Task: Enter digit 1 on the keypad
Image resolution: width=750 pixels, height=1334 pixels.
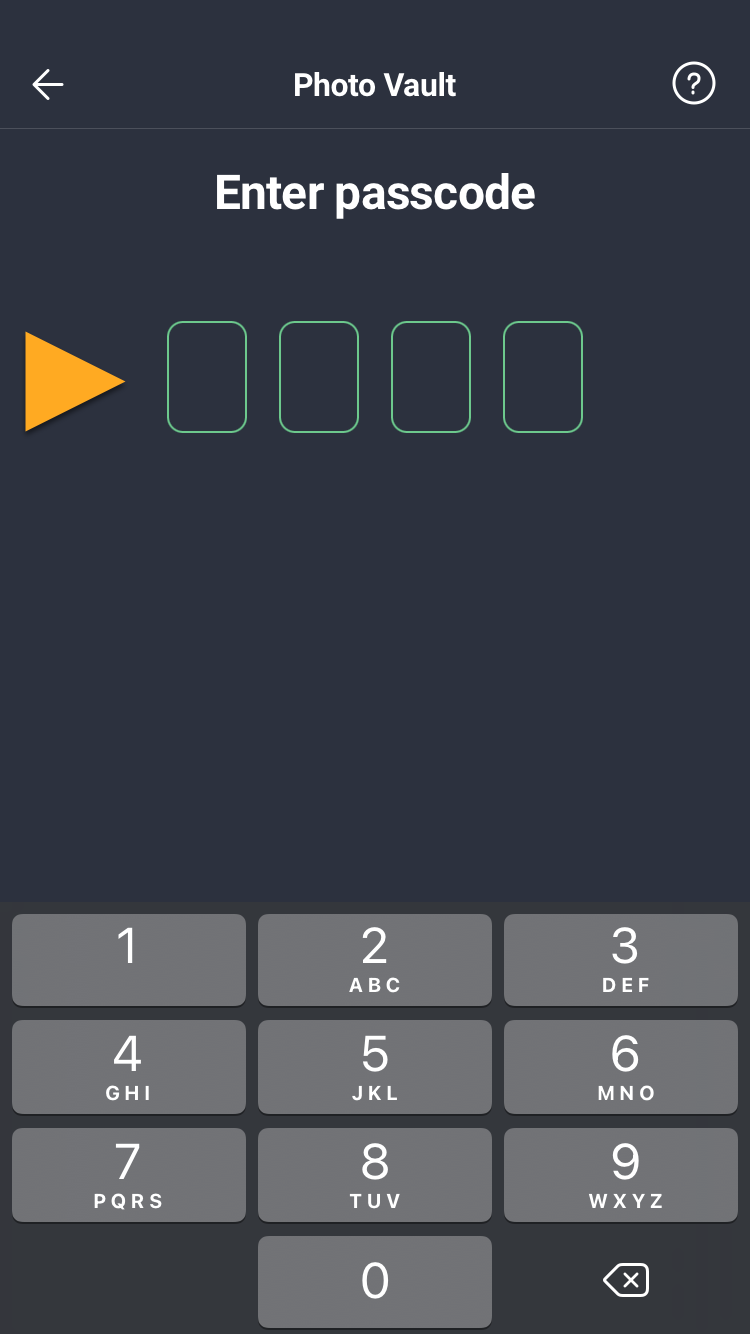Action: pos(129,959)
